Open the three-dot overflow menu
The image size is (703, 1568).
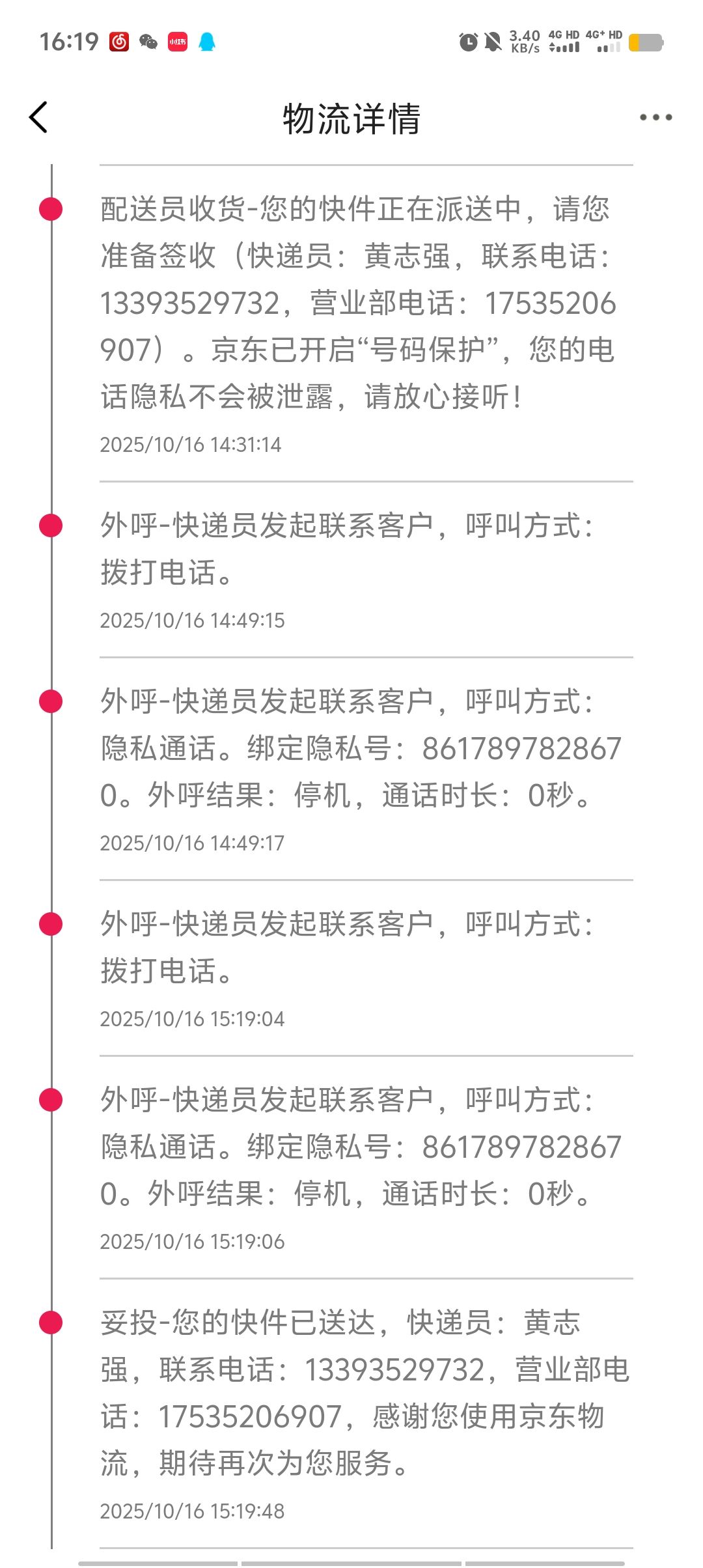point(655,118)
